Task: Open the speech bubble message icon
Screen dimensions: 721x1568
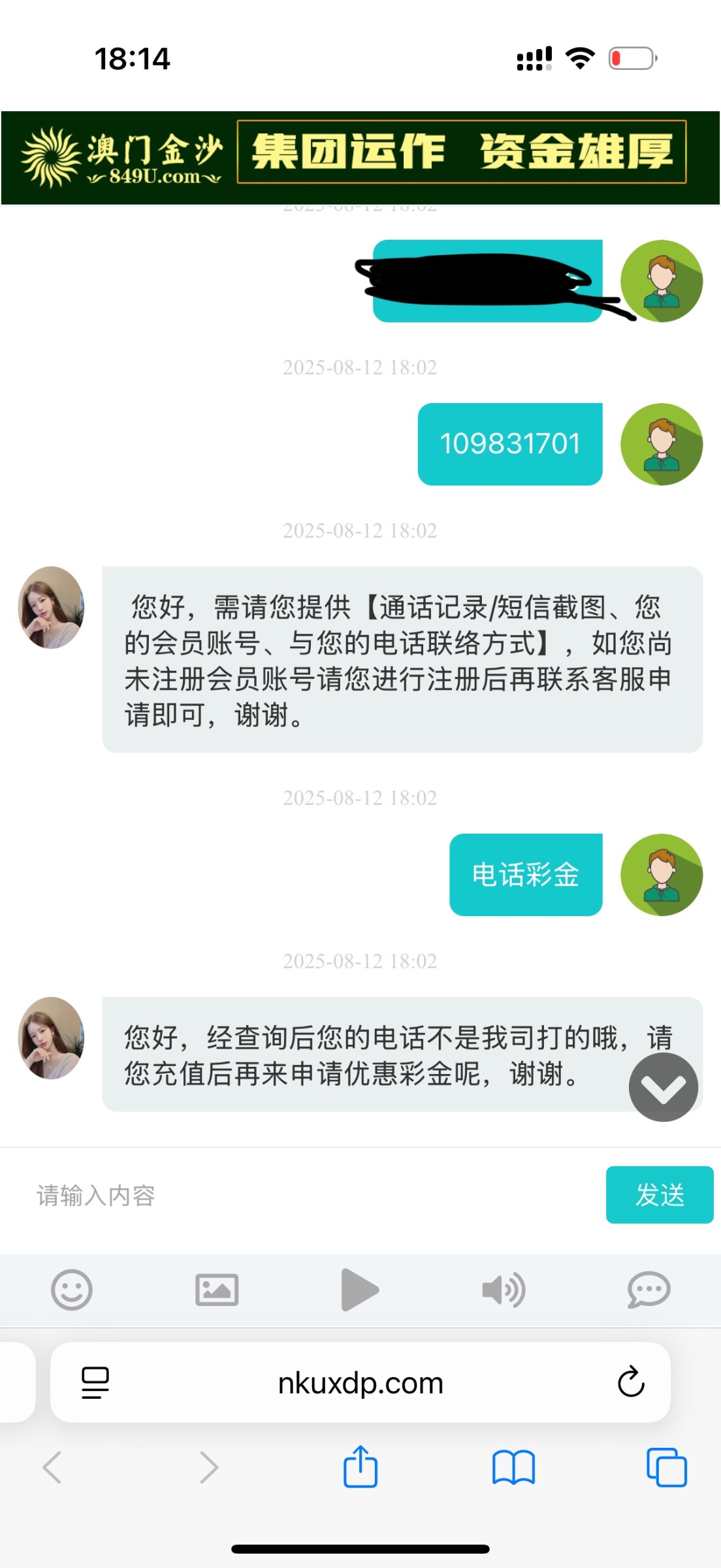Action: click(649, 1290)
